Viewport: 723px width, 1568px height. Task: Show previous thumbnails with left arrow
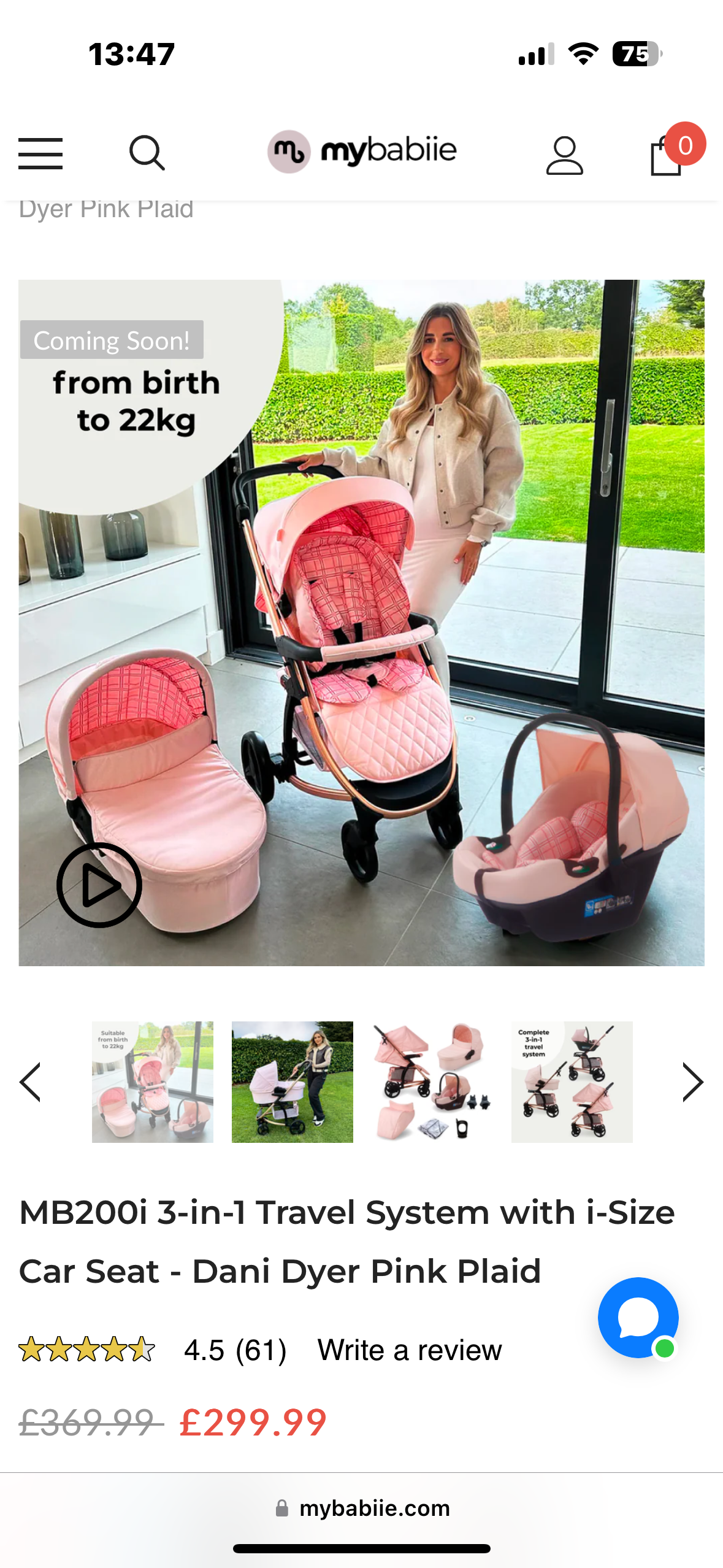point(31,1082)
